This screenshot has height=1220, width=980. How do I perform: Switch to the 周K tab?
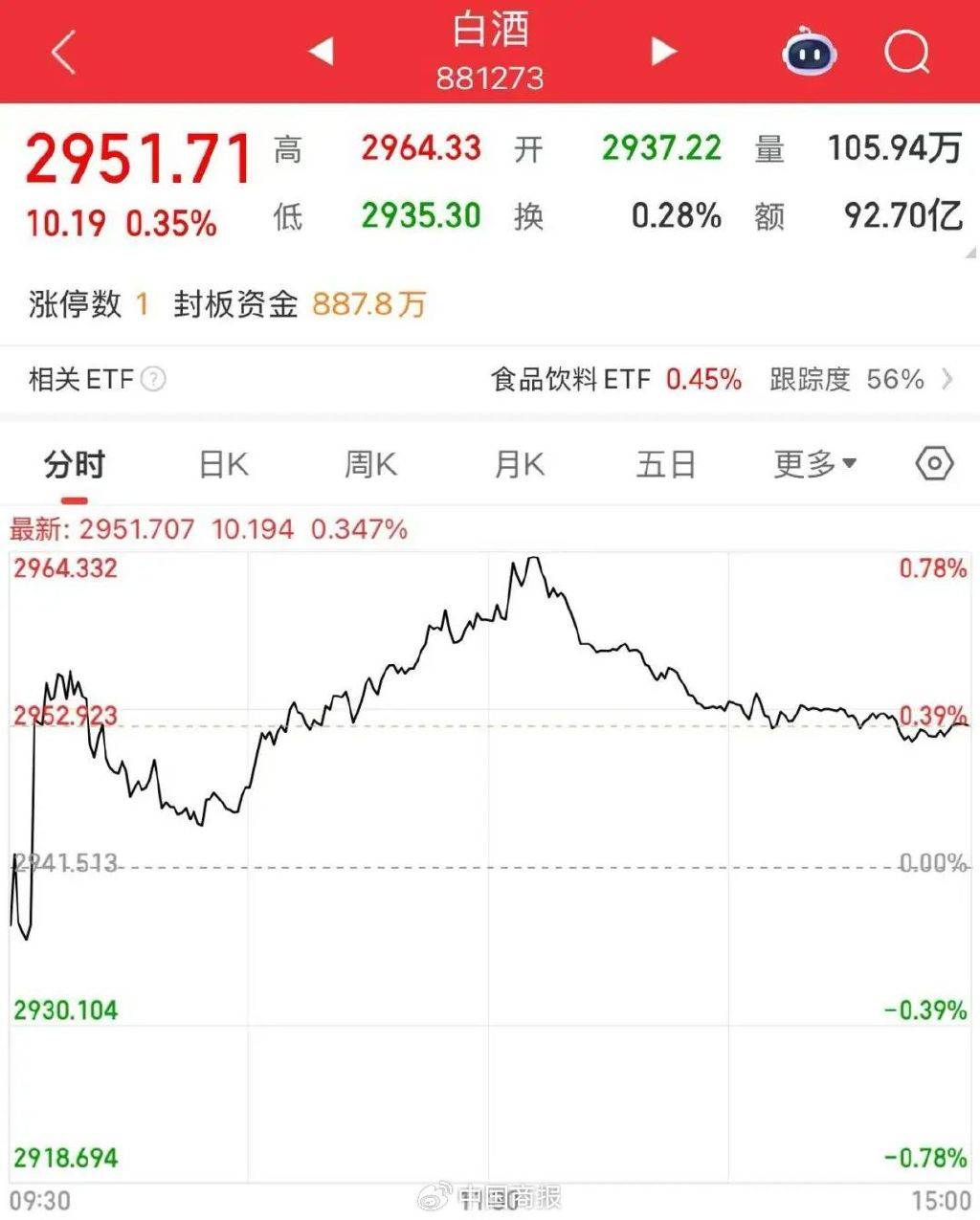(x=370, y=465)
